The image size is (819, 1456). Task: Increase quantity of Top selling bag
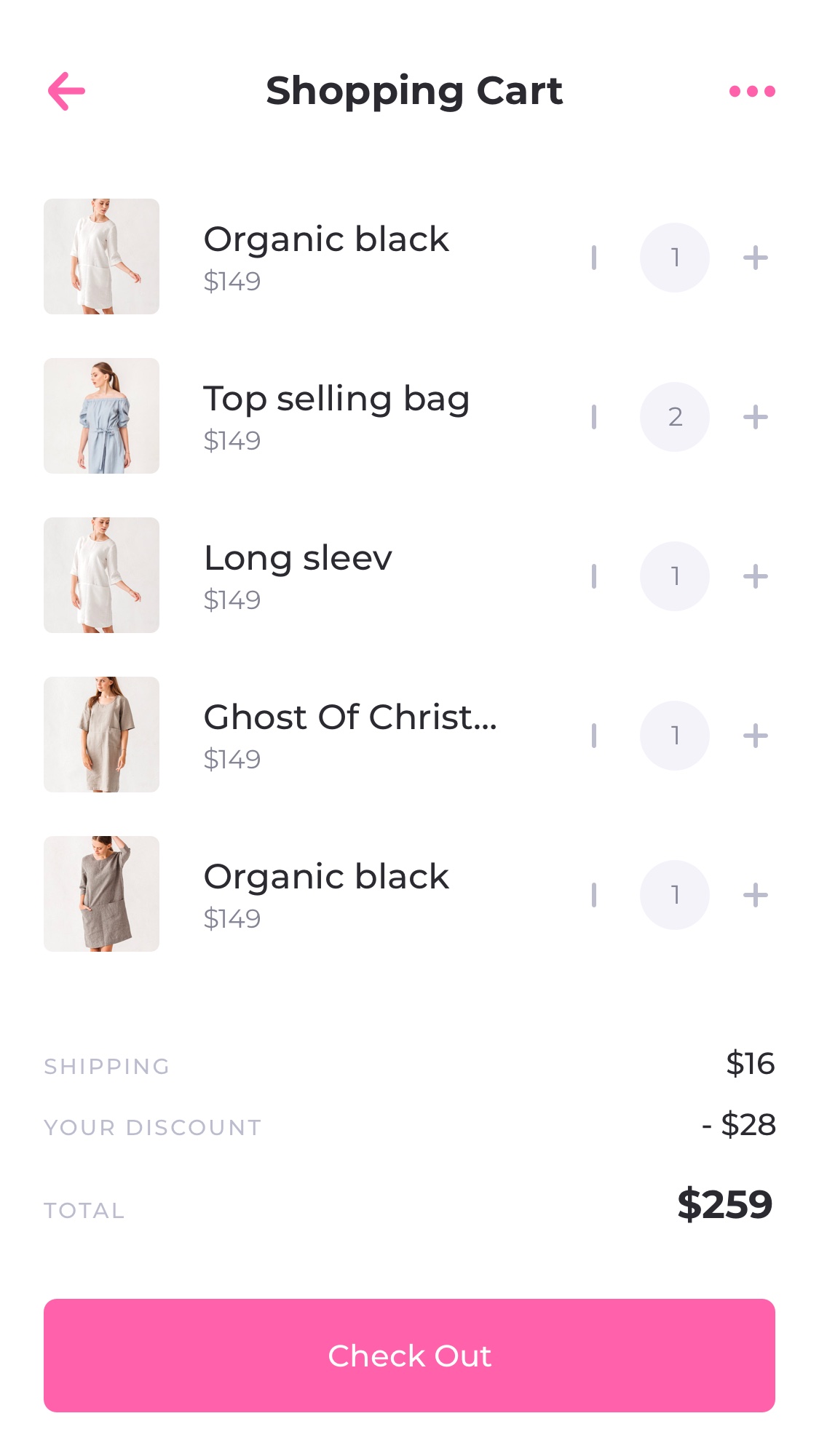pyautogui.click(x=755, y=417)
